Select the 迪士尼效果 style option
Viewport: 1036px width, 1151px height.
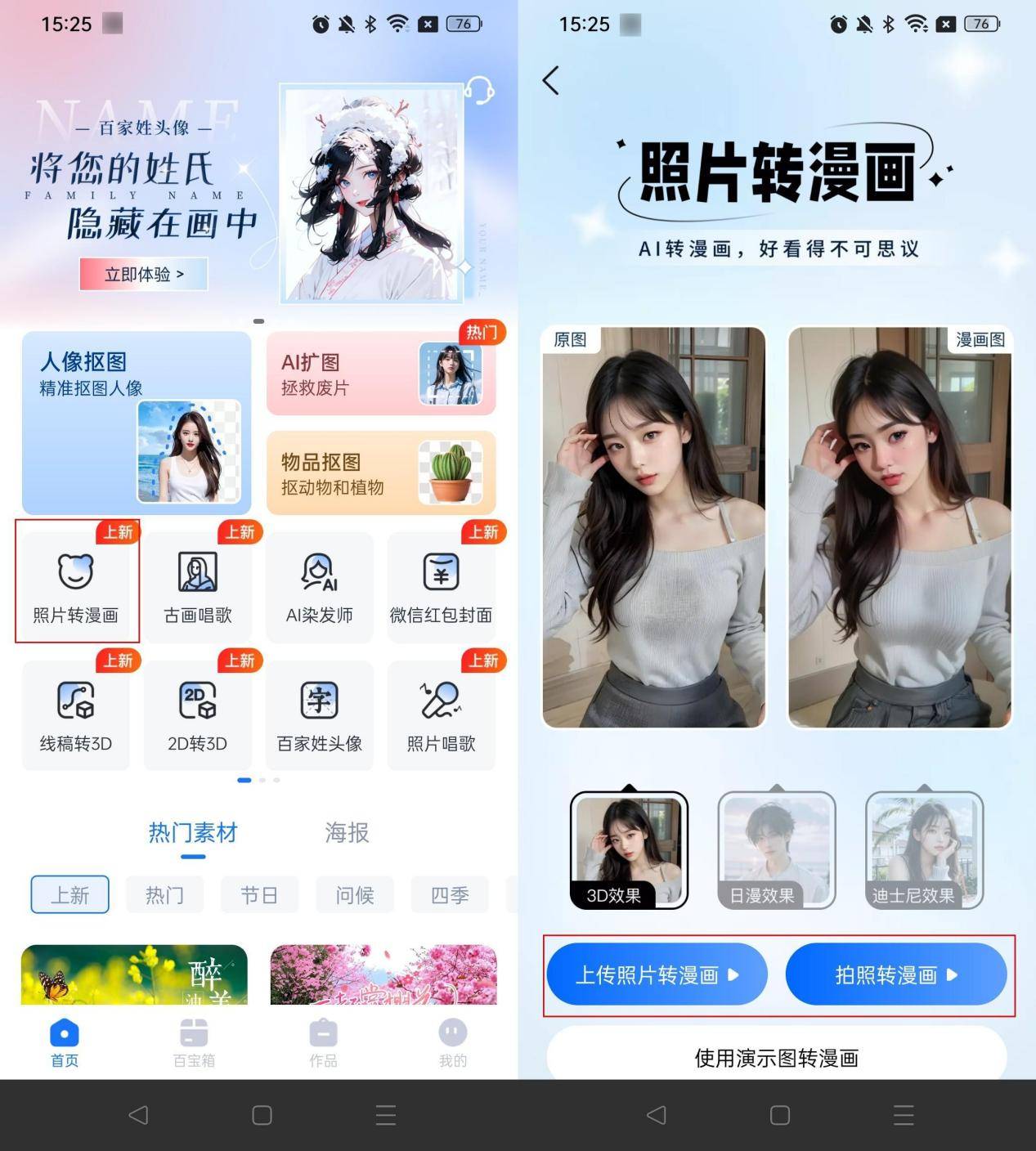(x=923, y=849)
